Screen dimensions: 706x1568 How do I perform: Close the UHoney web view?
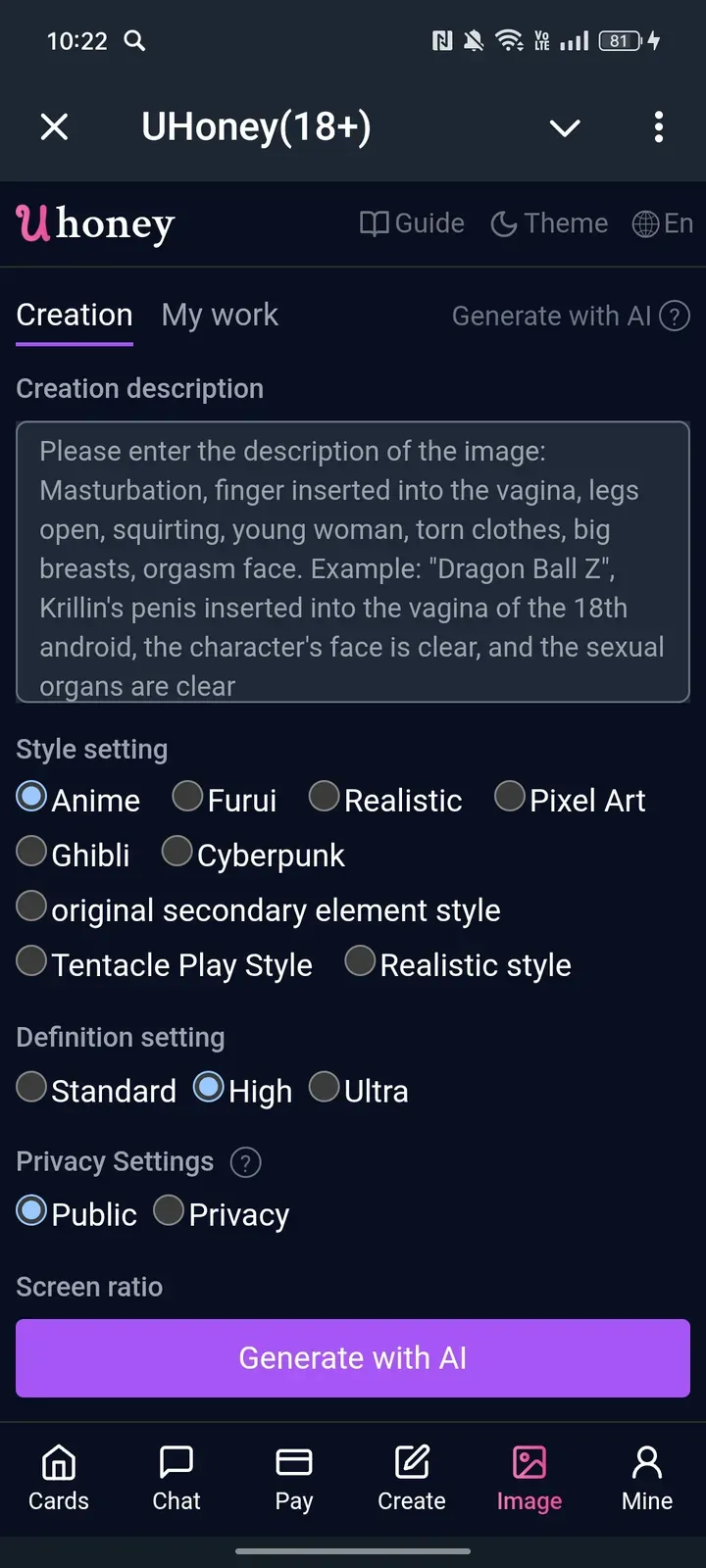click(x=55, y=126)
